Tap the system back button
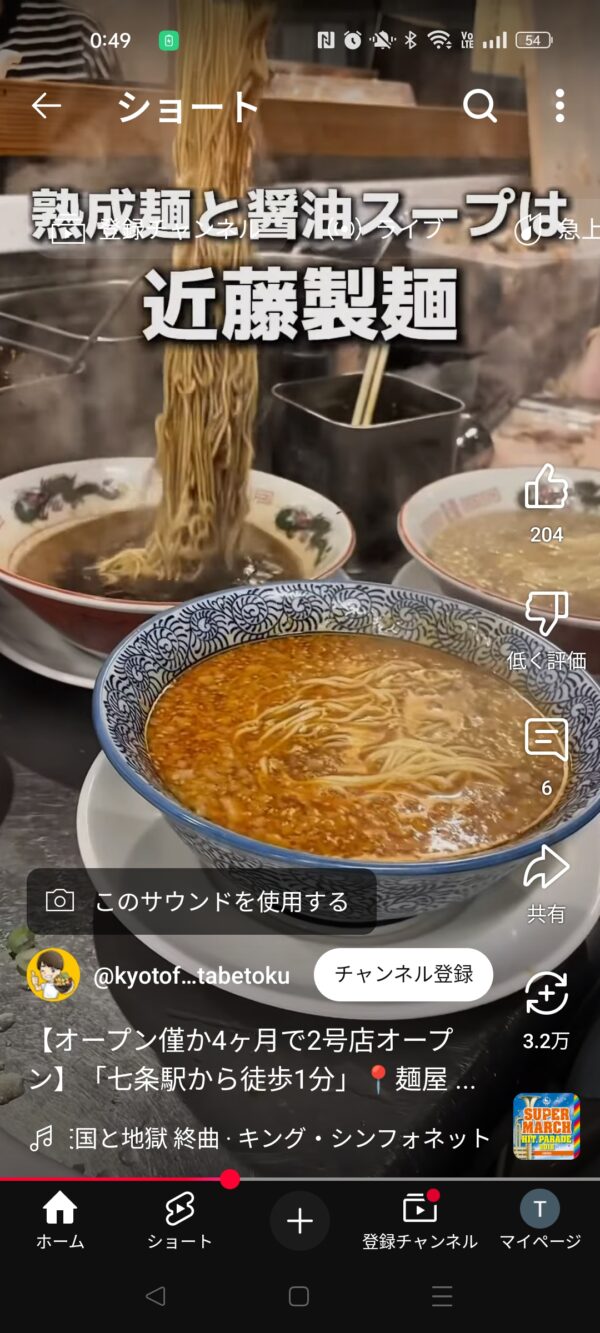Image resolution: width=600 pixels, height=1333 pixels. [155, 1296]
